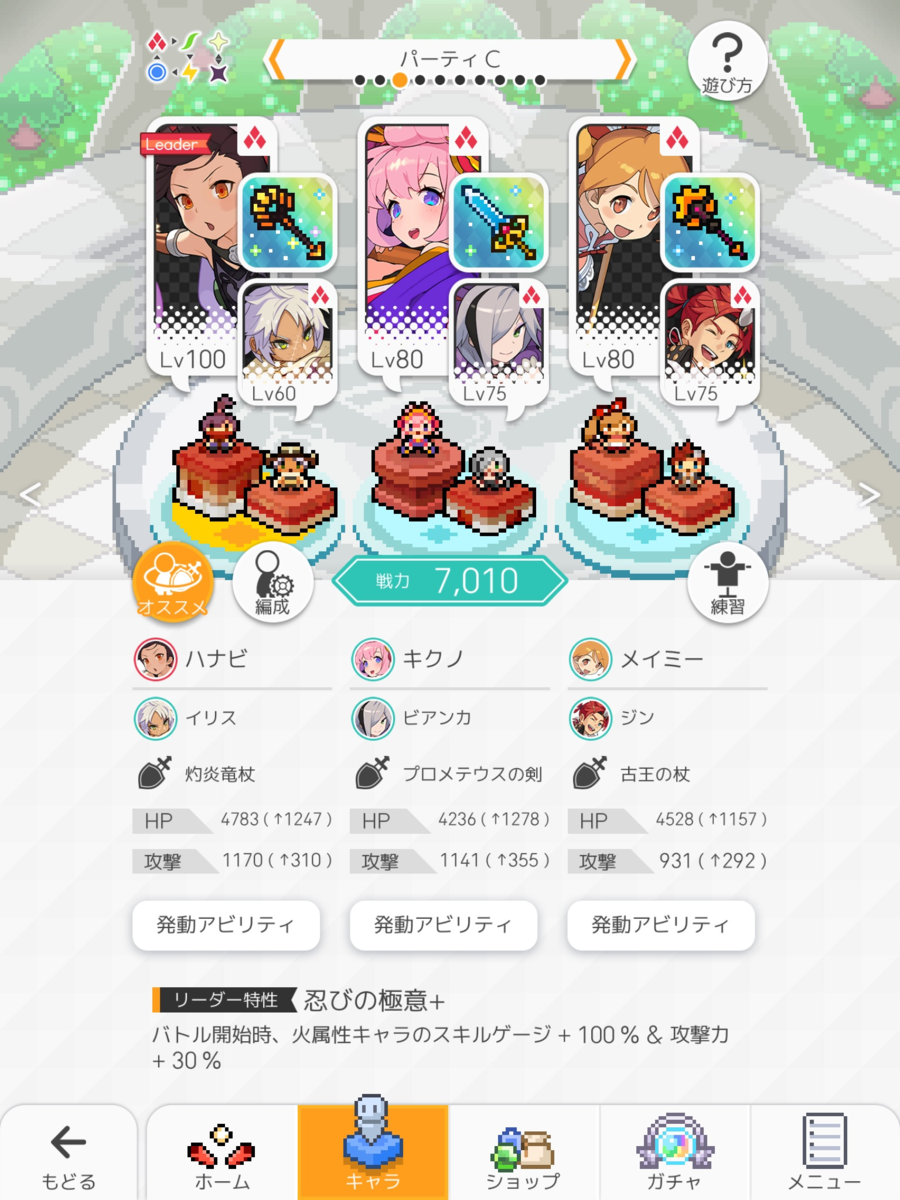Open the メニュー tab

(824, 1153)
